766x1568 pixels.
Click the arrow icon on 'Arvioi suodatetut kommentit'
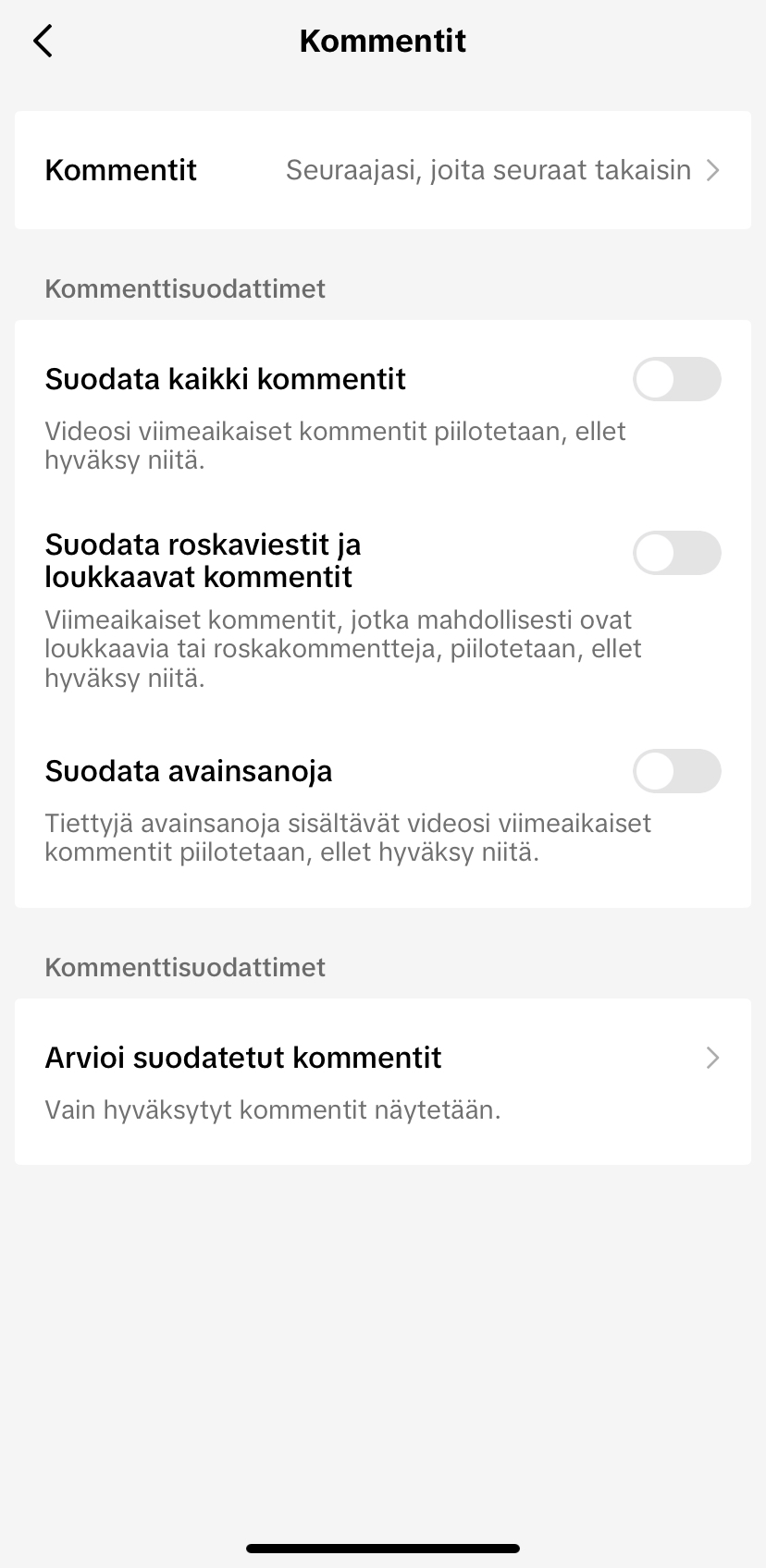click(x=712, y=1057)
